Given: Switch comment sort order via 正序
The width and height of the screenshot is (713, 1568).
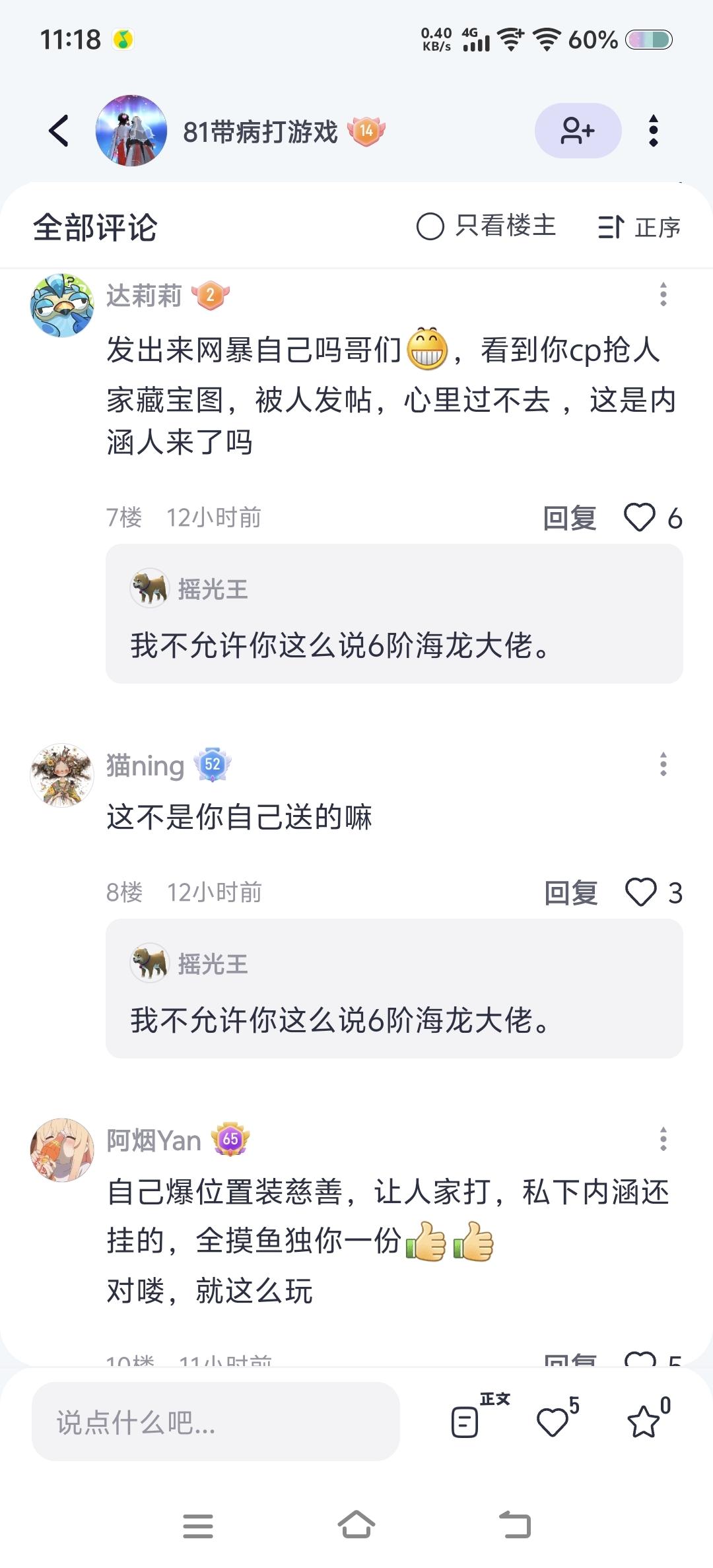Looking at the screenshot, I should [637, 226].
